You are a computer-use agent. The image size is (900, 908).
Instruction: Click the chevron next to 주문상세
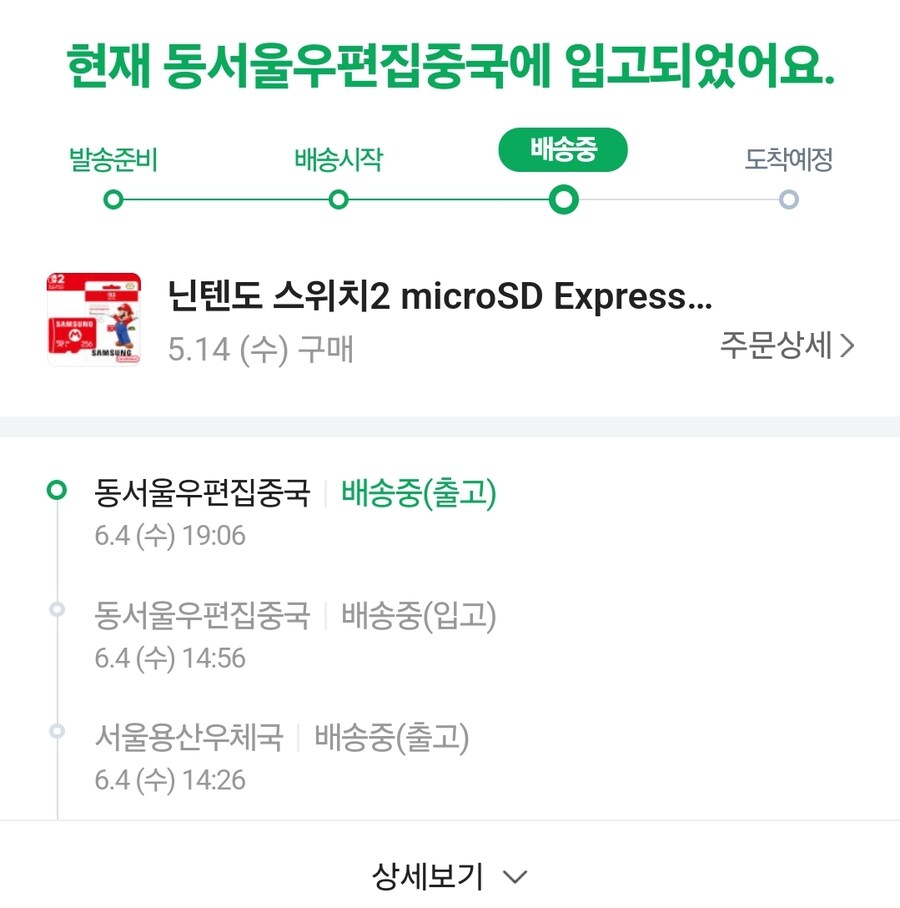848,345
